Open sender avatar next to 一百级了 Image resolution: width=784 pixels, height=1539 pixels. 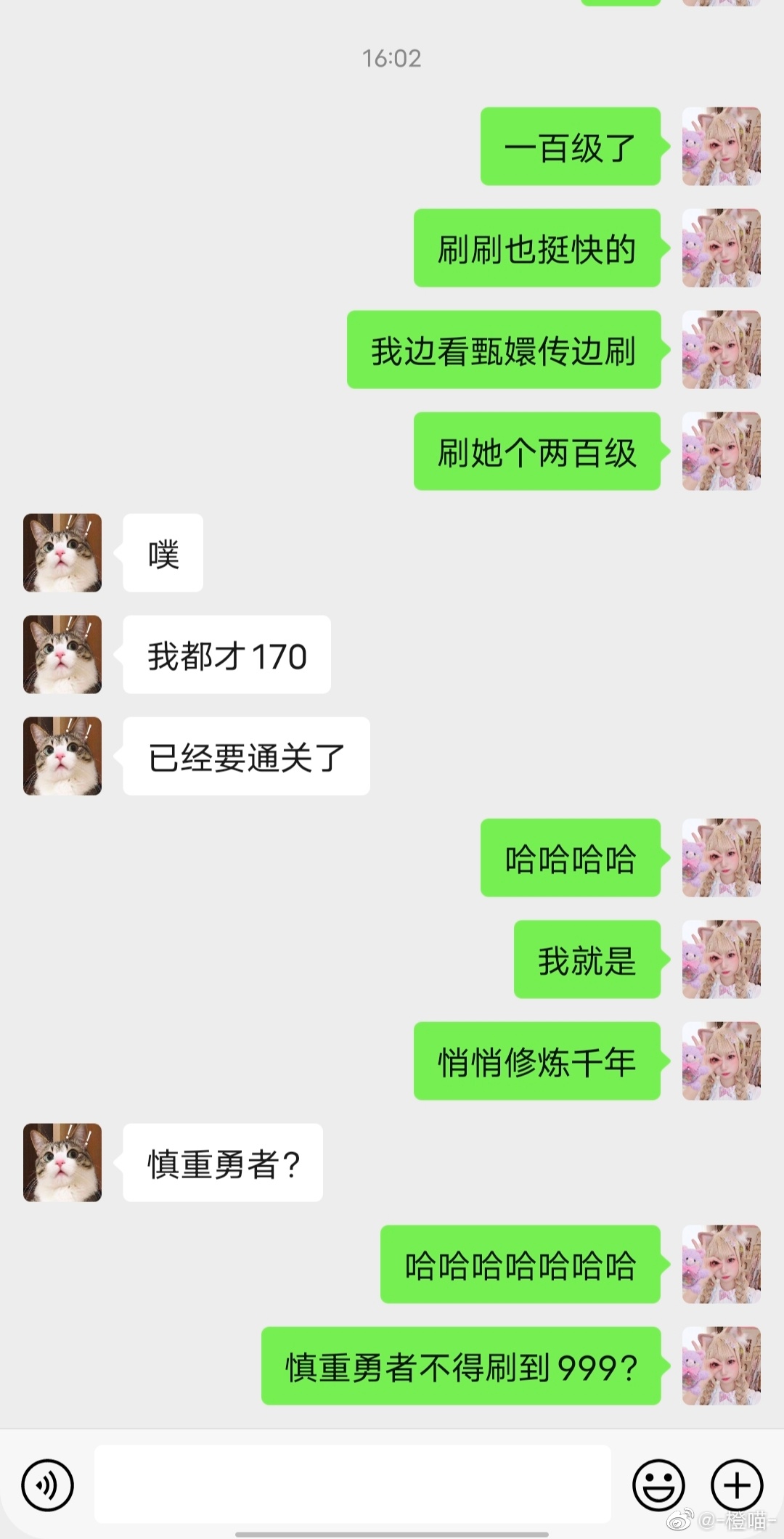point(721,146)
